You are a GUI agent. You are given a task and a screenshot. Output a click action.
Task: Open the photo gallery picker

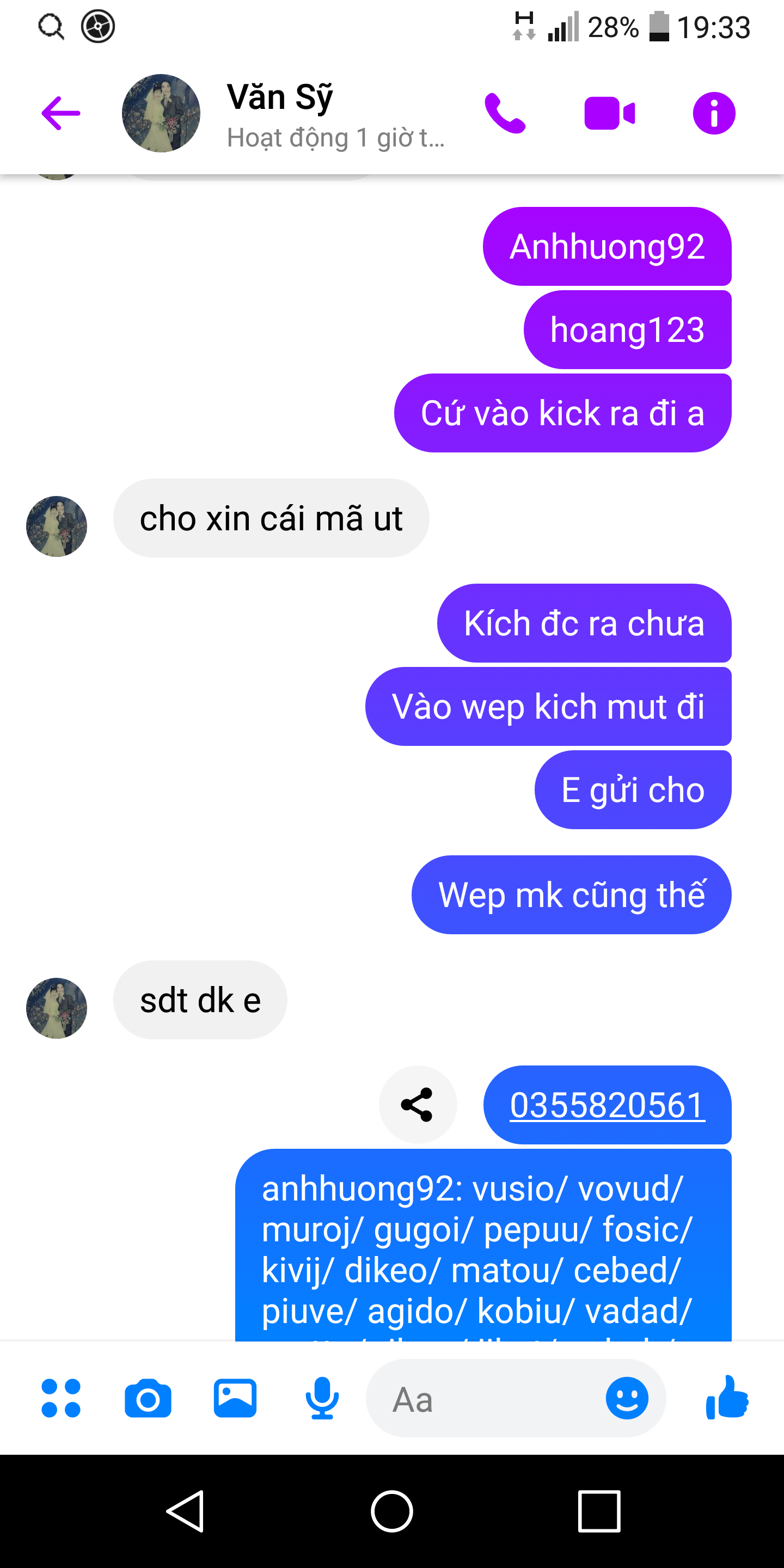pos(235,1398)
